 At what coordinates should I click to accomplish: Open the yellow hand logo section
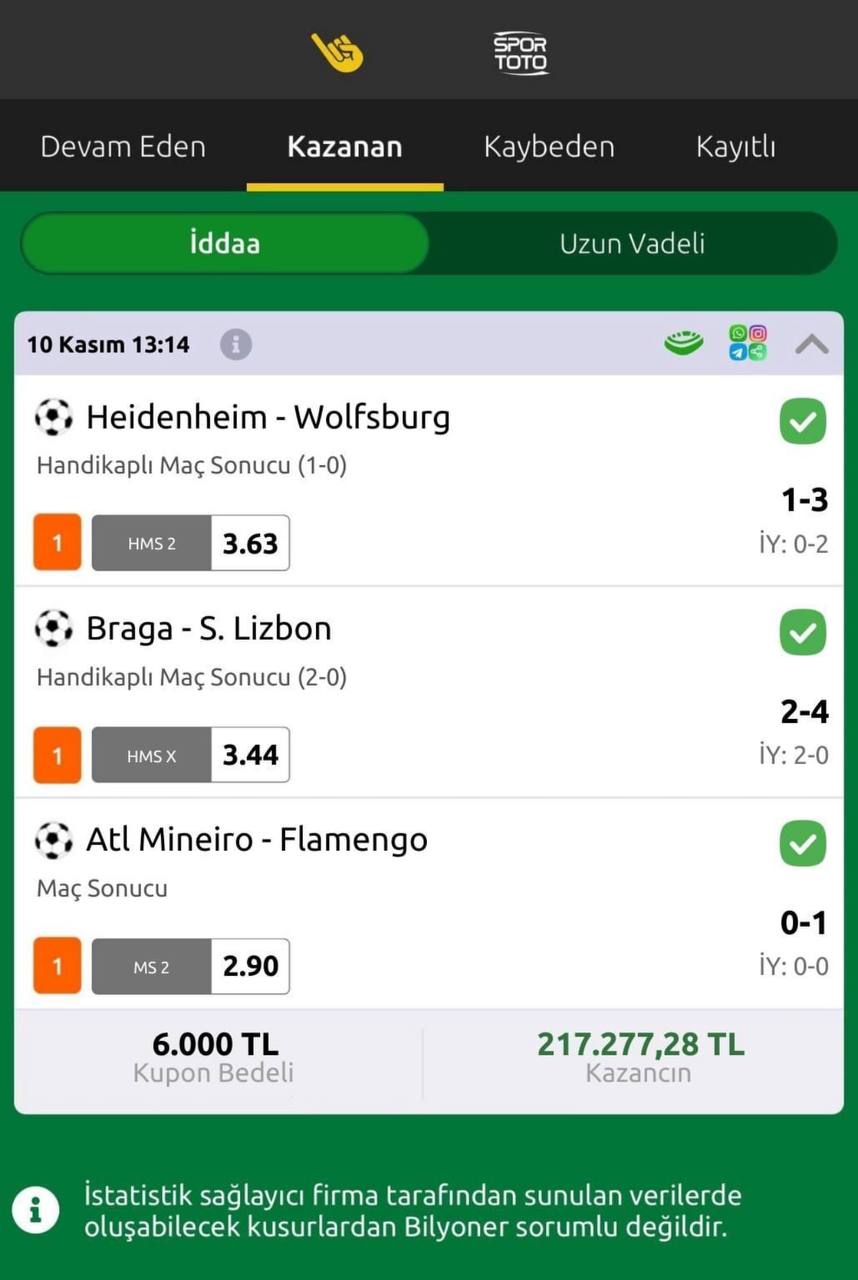337,52
